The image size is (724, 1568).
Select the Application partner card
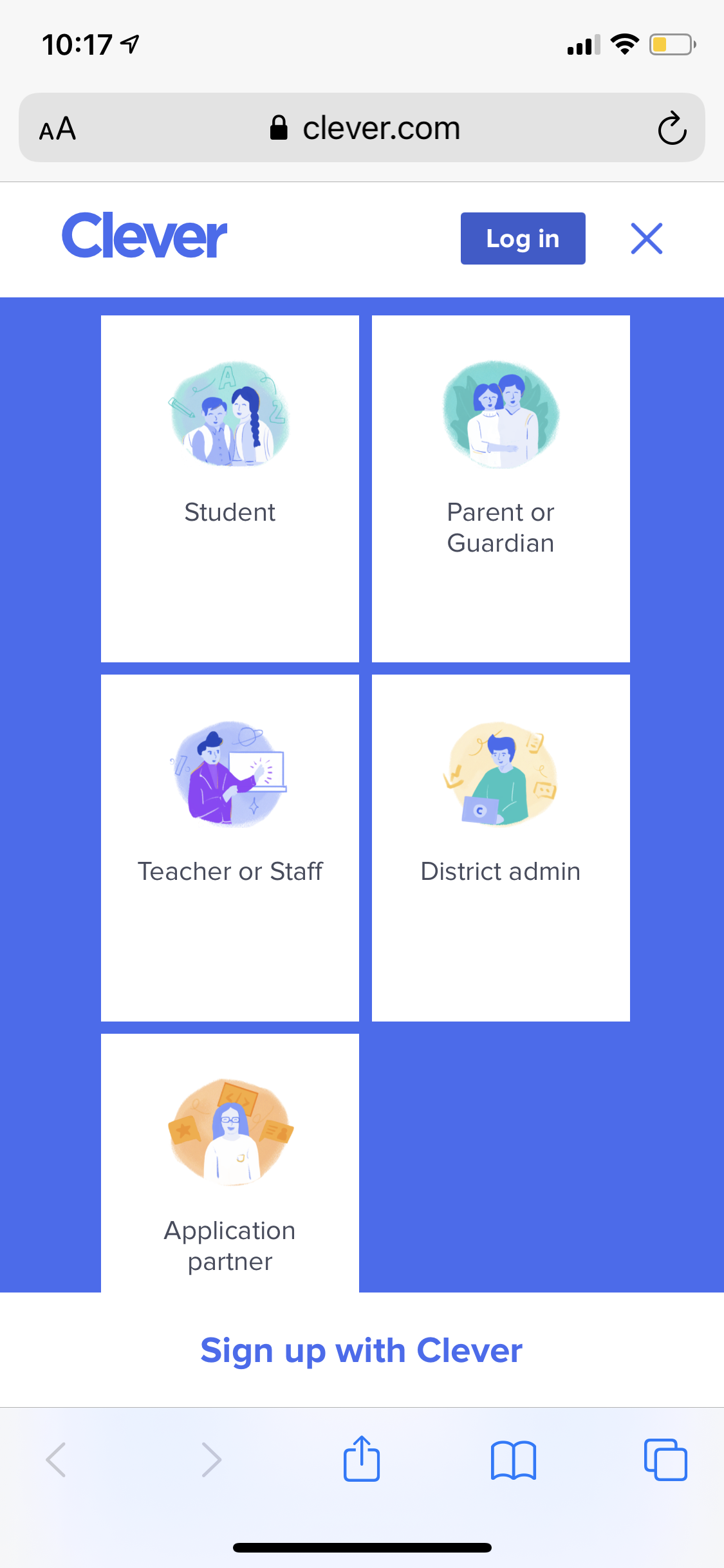(230, 1162)
